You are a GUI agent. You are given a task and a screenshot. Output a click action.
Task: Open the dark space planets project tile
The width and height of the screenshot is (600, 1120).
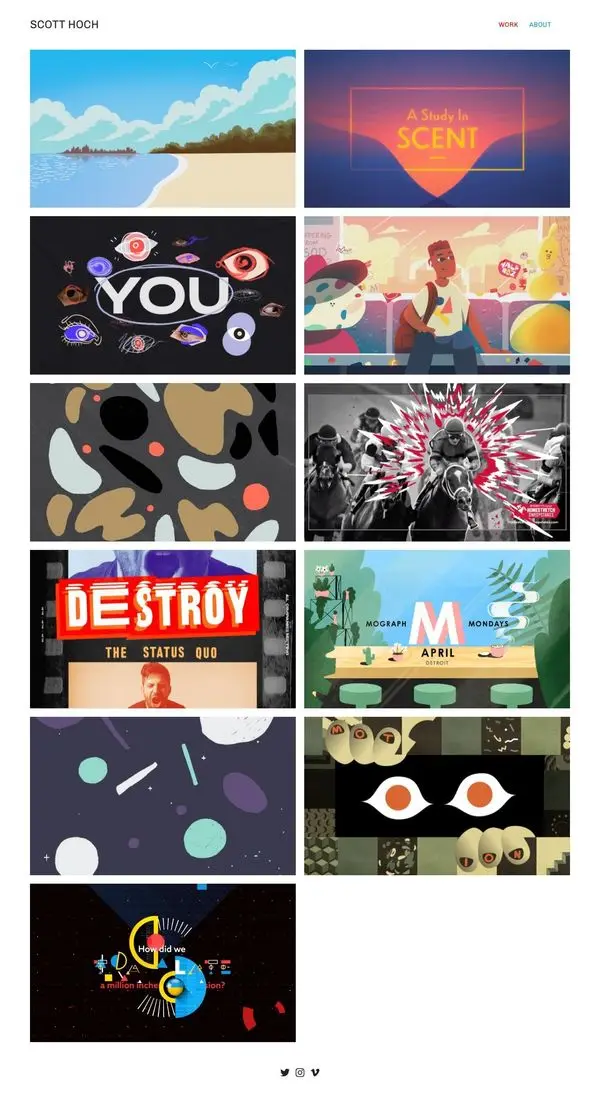tap(163, 796)
